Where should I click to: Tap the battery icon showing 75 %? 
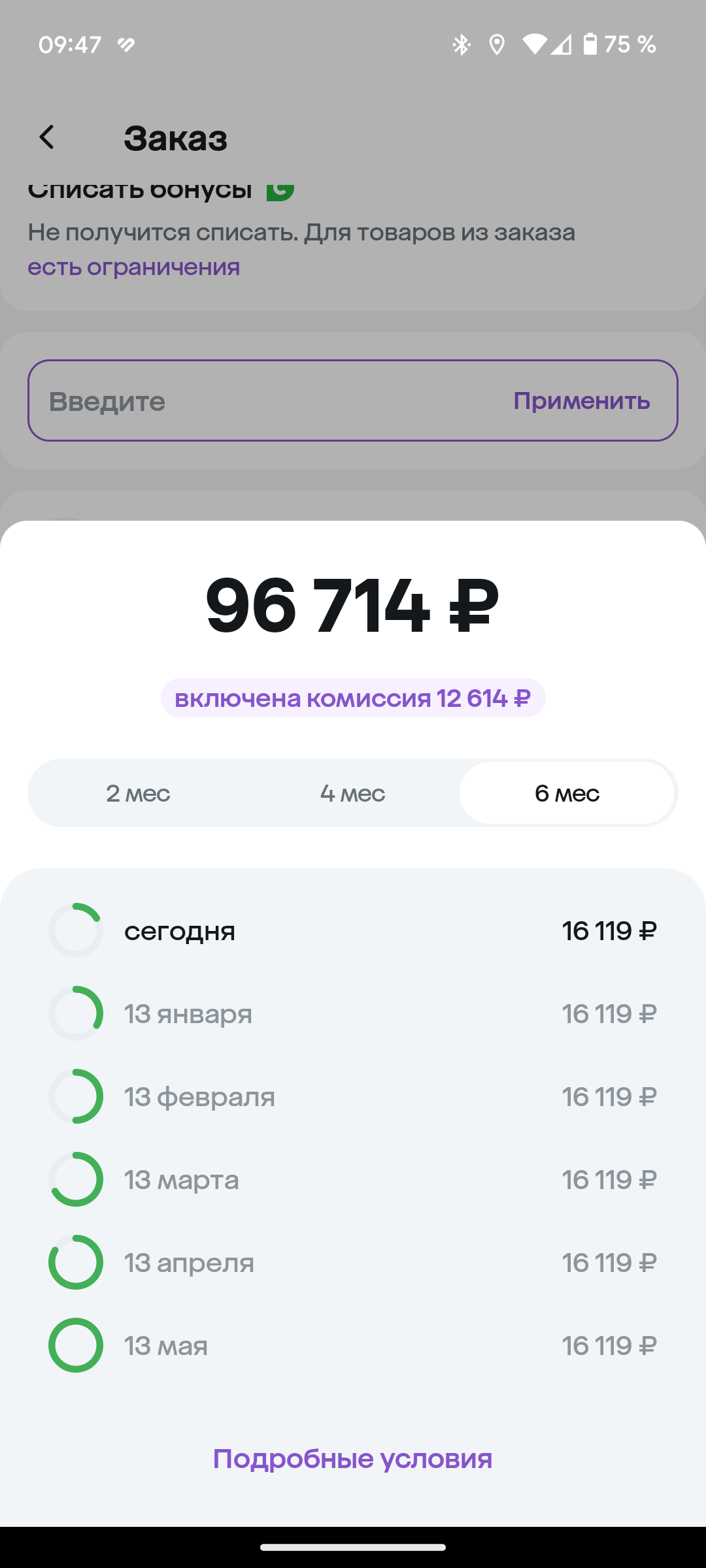590,43
